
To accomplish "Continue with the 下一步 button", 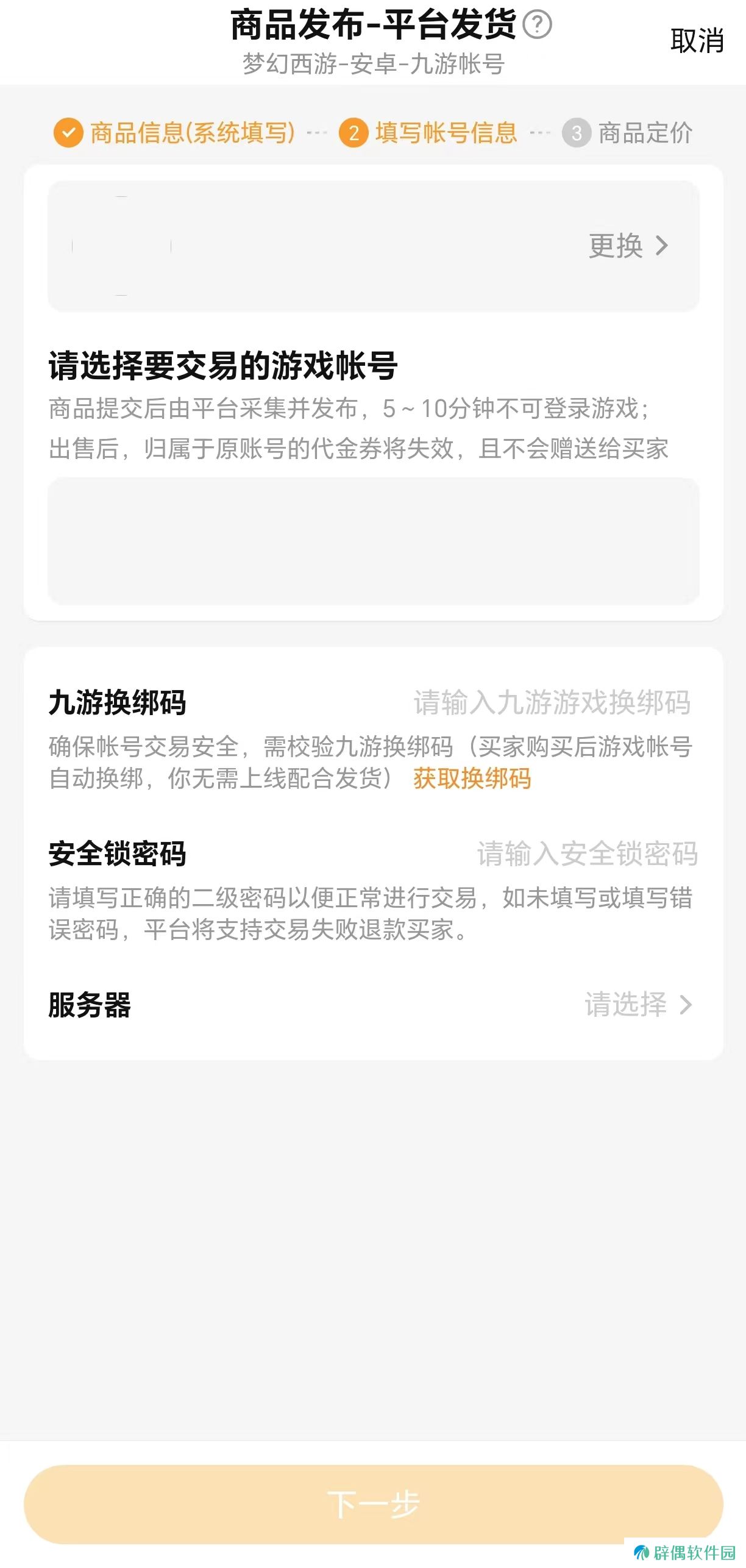I will (x=373, y=1503).
